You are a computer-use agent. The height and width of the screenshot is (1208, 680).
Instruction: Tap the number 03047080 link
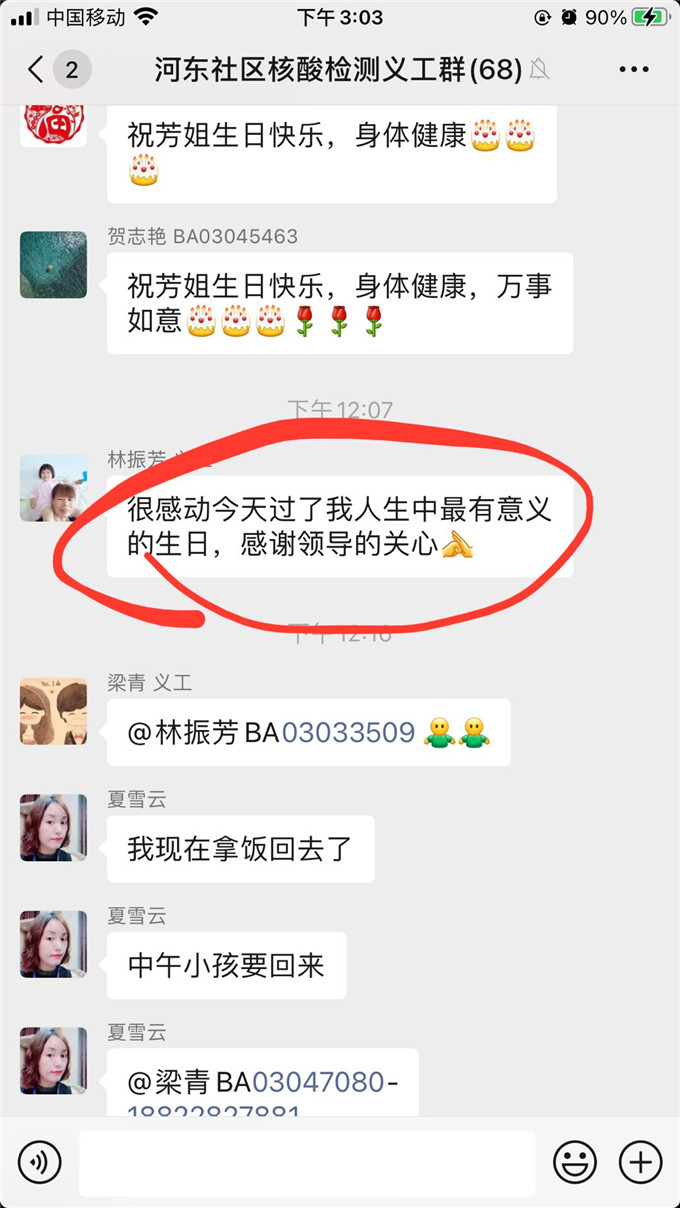pyautogui.click(x=318, y=1081)
